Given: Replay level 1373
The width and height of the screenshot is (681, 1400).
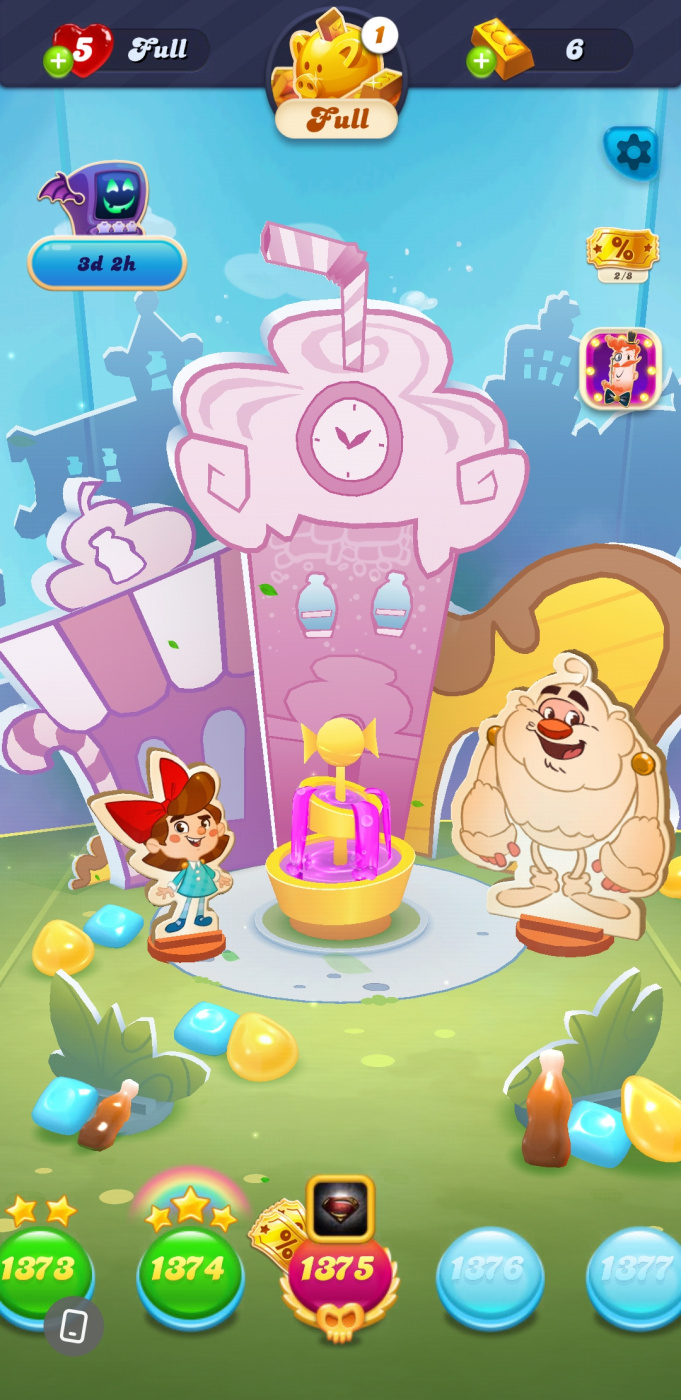Looking at the screenshot, I should pos(40,1270).
